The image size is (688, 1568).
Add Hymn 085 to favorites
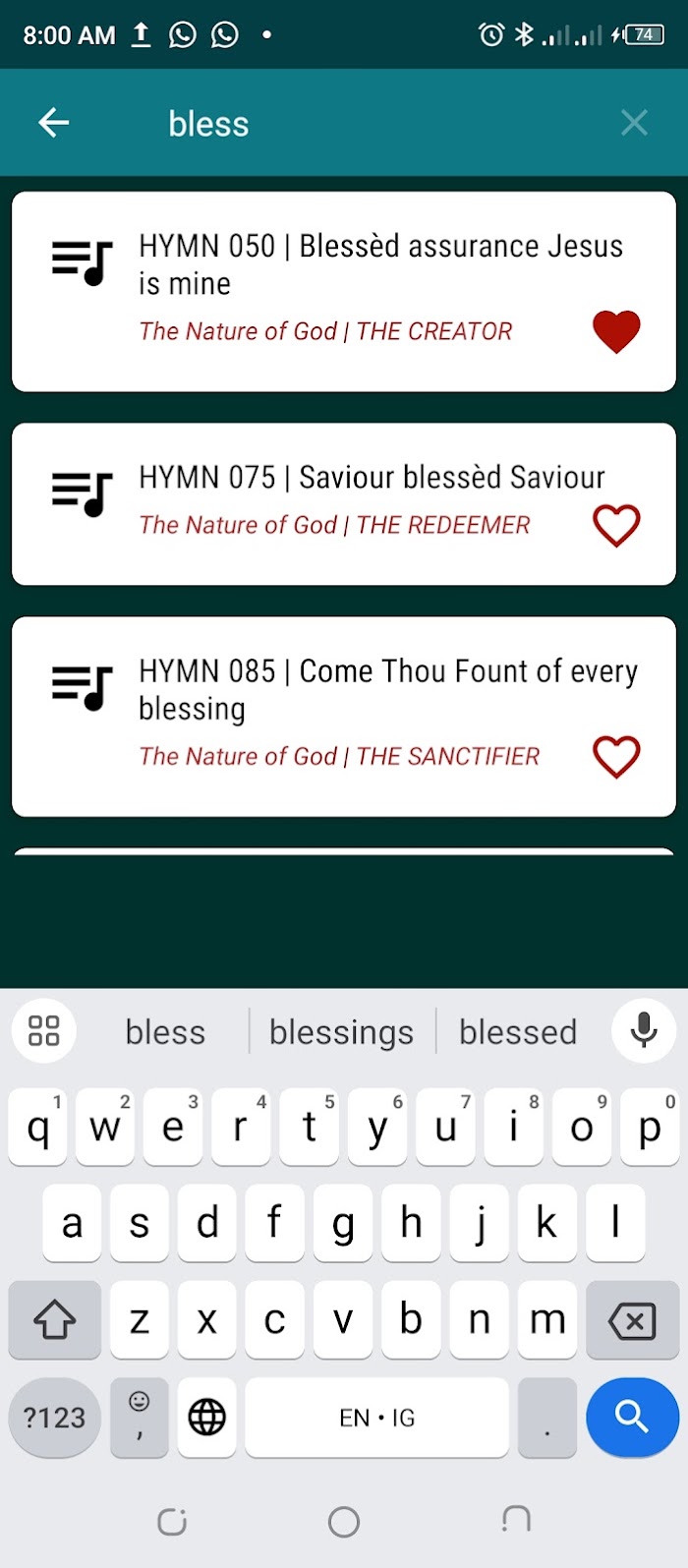[616, 756]
